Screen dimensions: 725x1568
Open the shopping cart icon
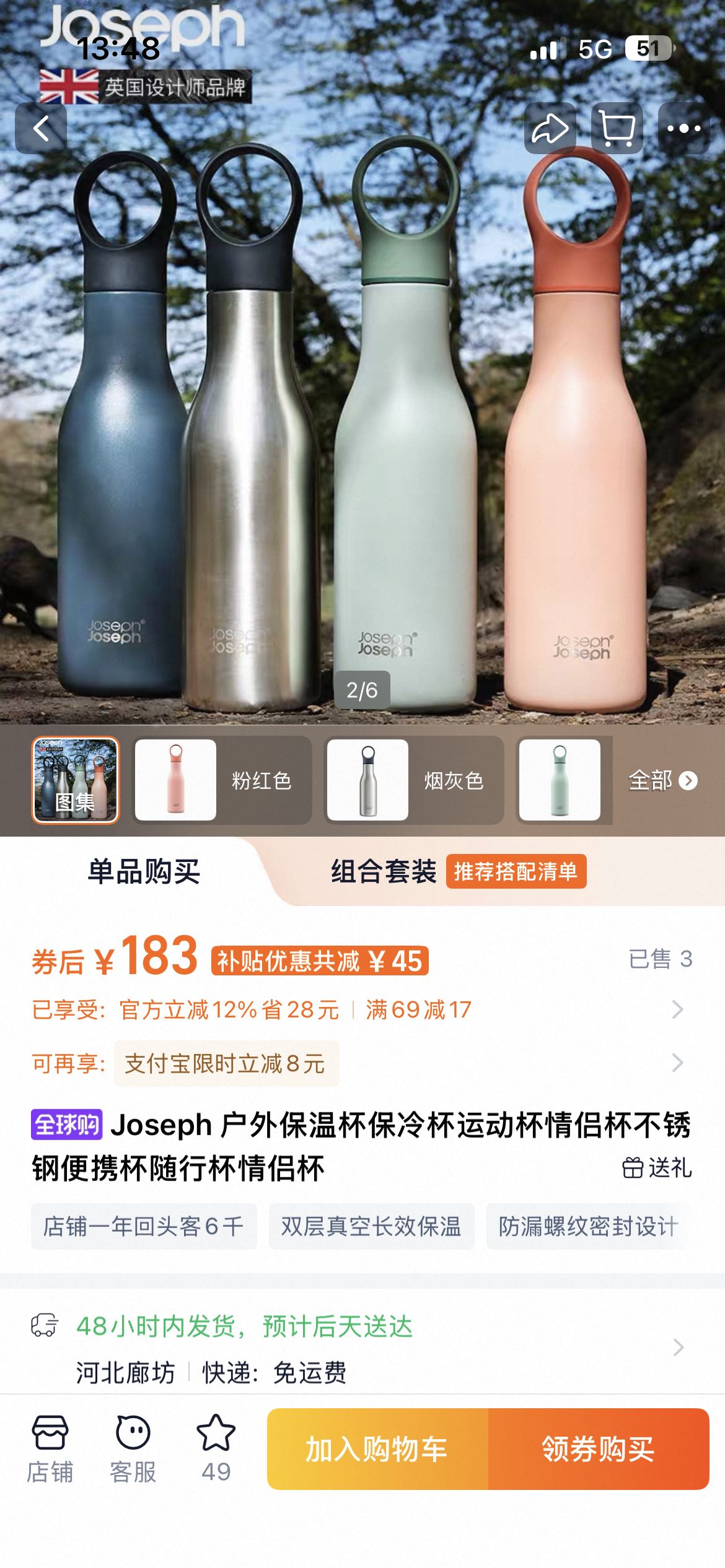(x=617, y=128)
